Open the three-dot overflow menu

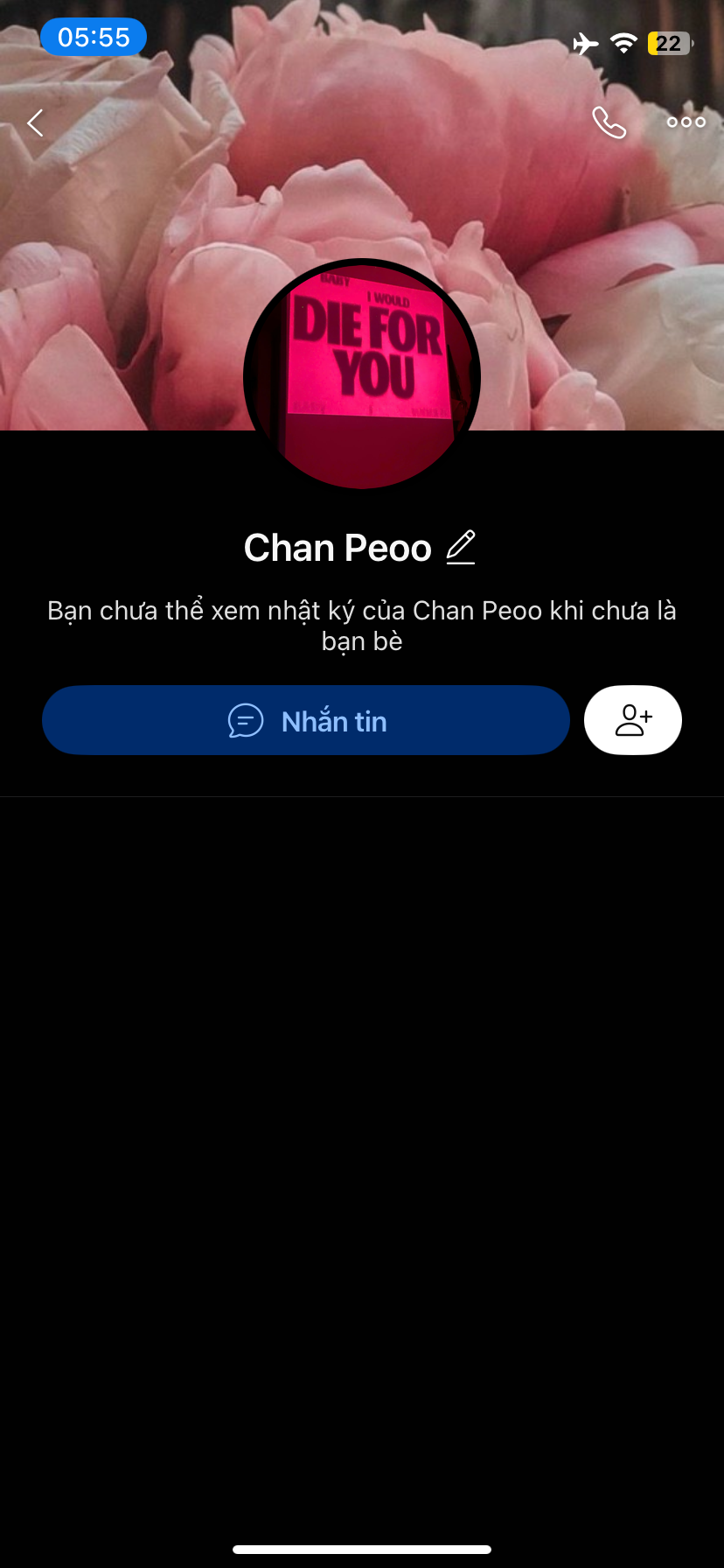[x=686, y=122]
